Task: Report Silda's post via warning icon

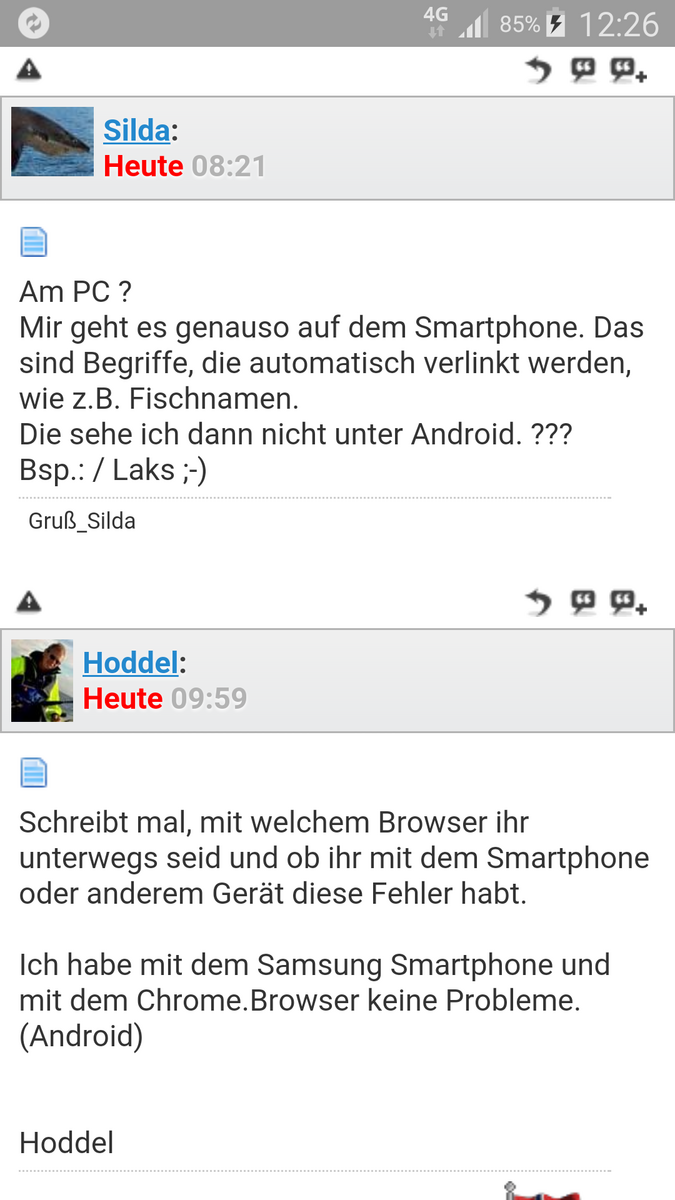Action: click(29, 70)
